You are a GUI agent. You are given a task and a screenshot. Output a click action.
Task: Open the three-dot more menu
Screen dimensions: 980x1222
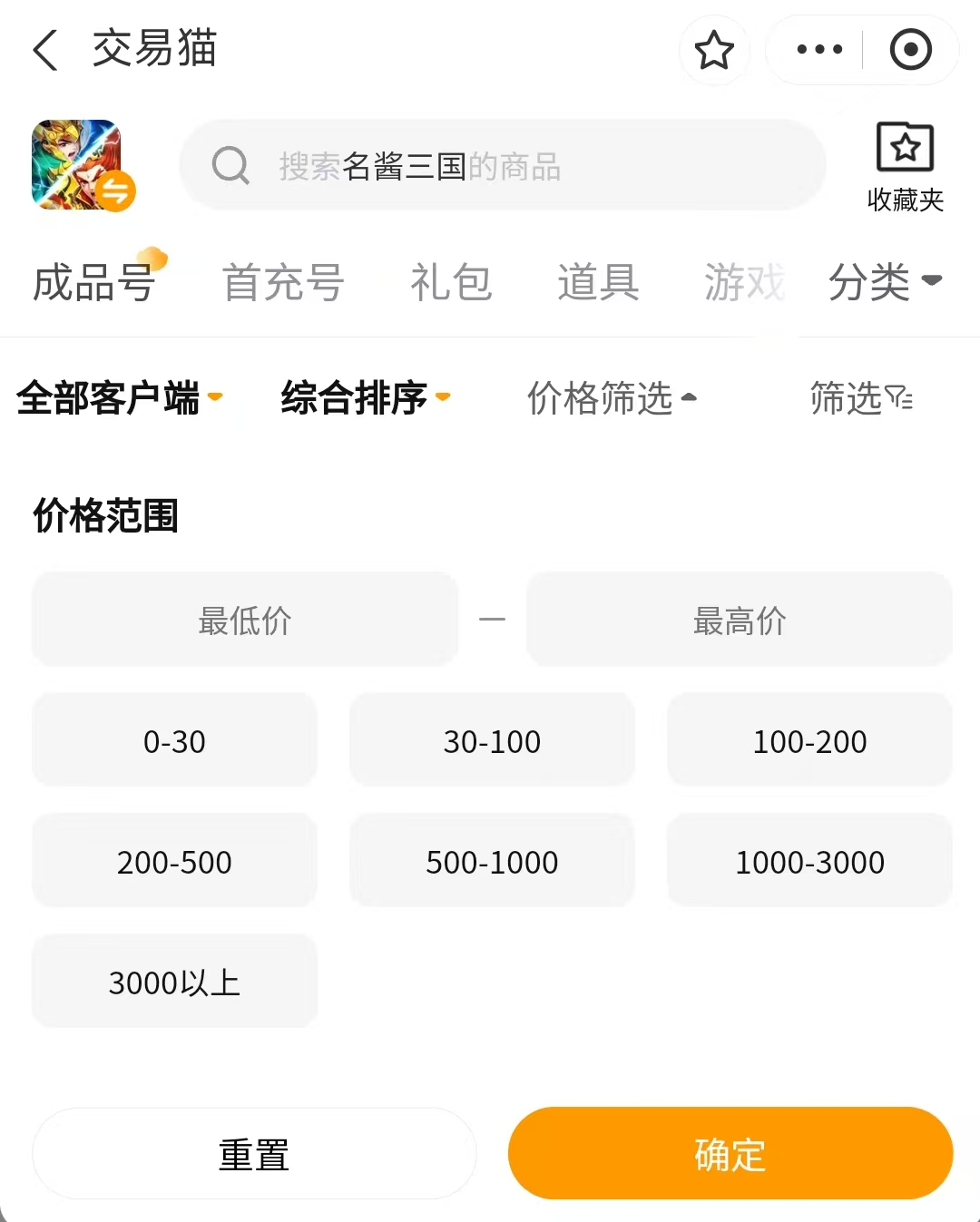point(818,50)
